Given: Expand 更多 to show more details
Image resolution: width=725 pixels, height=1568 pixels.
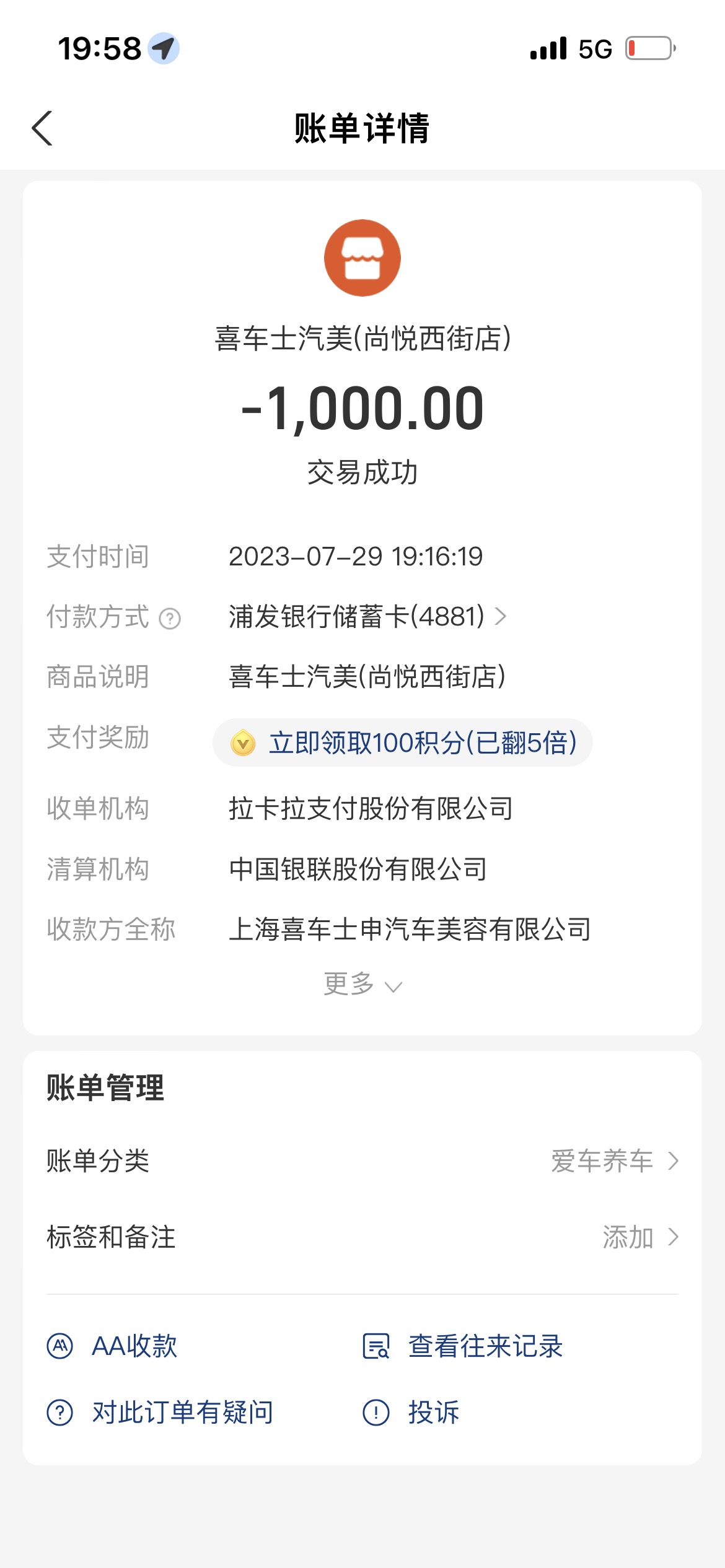Looking at the screenshot, I should 362,983.
